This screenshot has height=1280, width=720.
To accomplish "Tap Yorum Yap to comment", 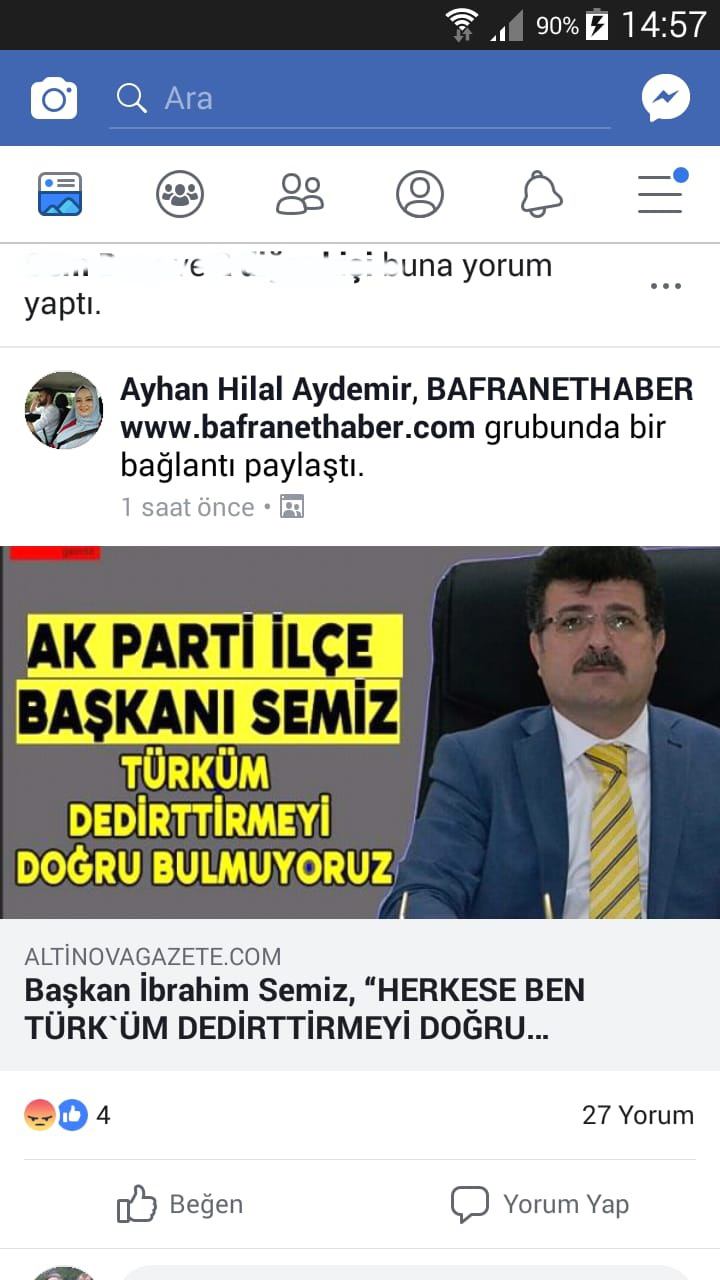I will [x=540, y=1204].
